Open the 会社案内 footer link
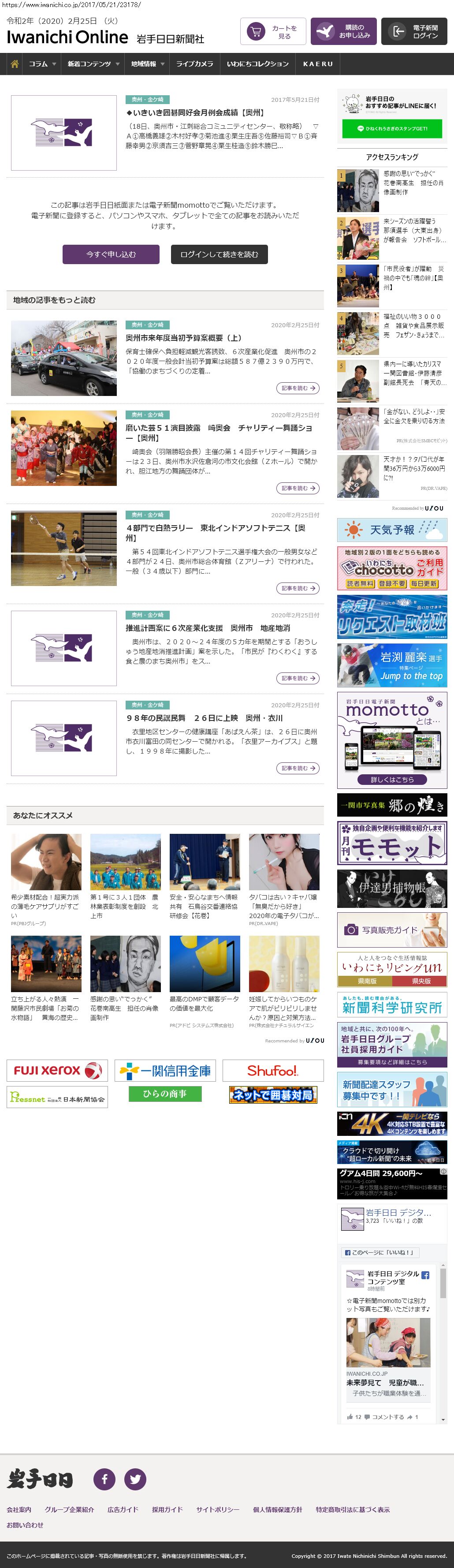The image size is (454, 1568). [x=19, y=1509]
